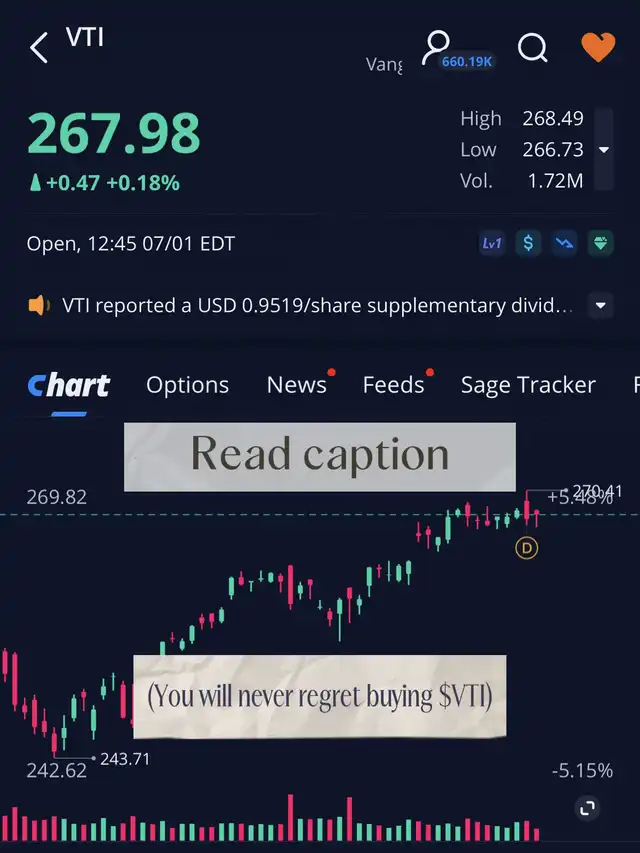Viewport: 640px width, 853px height.
Task: Select the Chart tab
Action: coord(69,385)
